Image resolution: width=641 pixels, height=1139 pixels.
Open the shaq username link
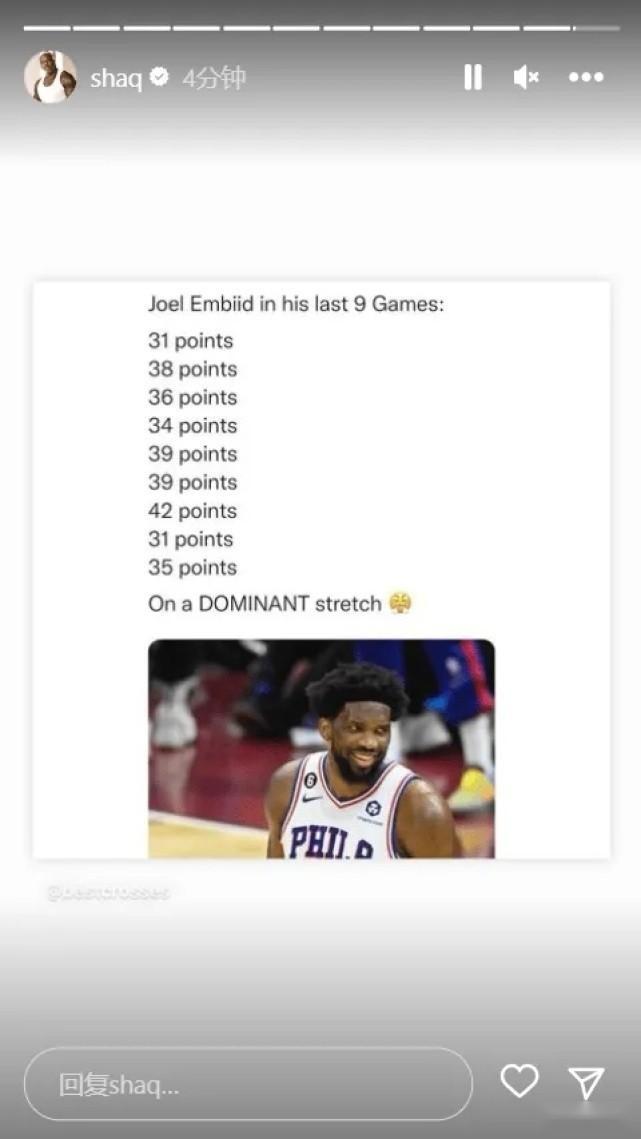point(116,78)
